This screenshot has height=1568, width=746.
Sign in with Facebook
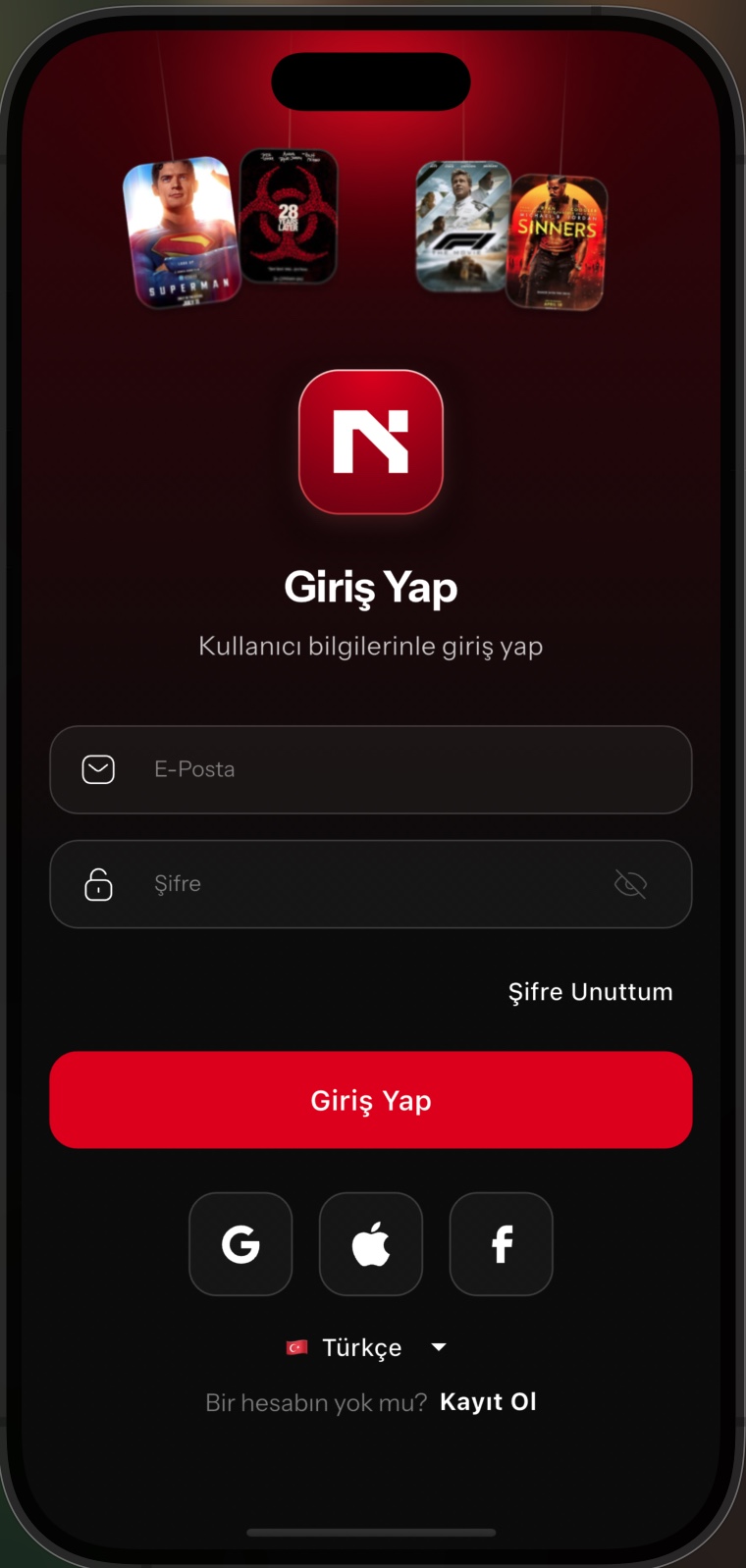(501, 1244)
